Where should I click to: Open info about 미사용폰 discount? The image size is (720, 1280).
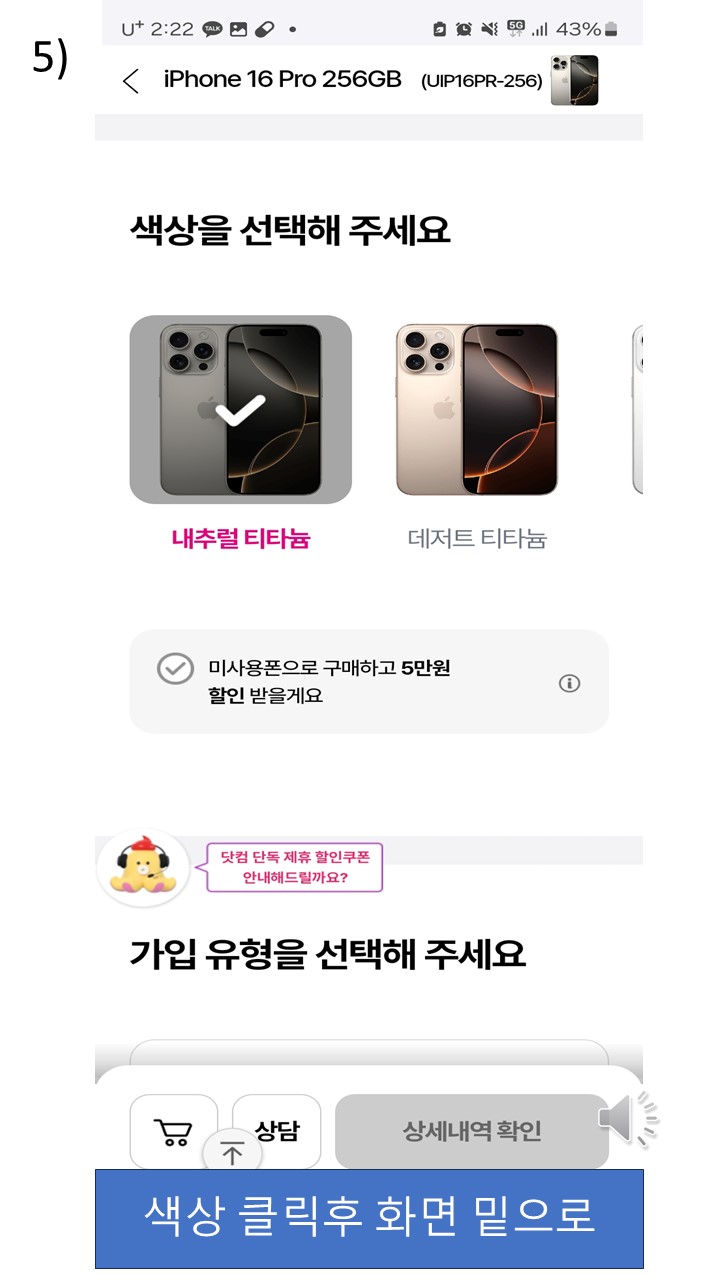pyautogui.click(x=569, y=684)
